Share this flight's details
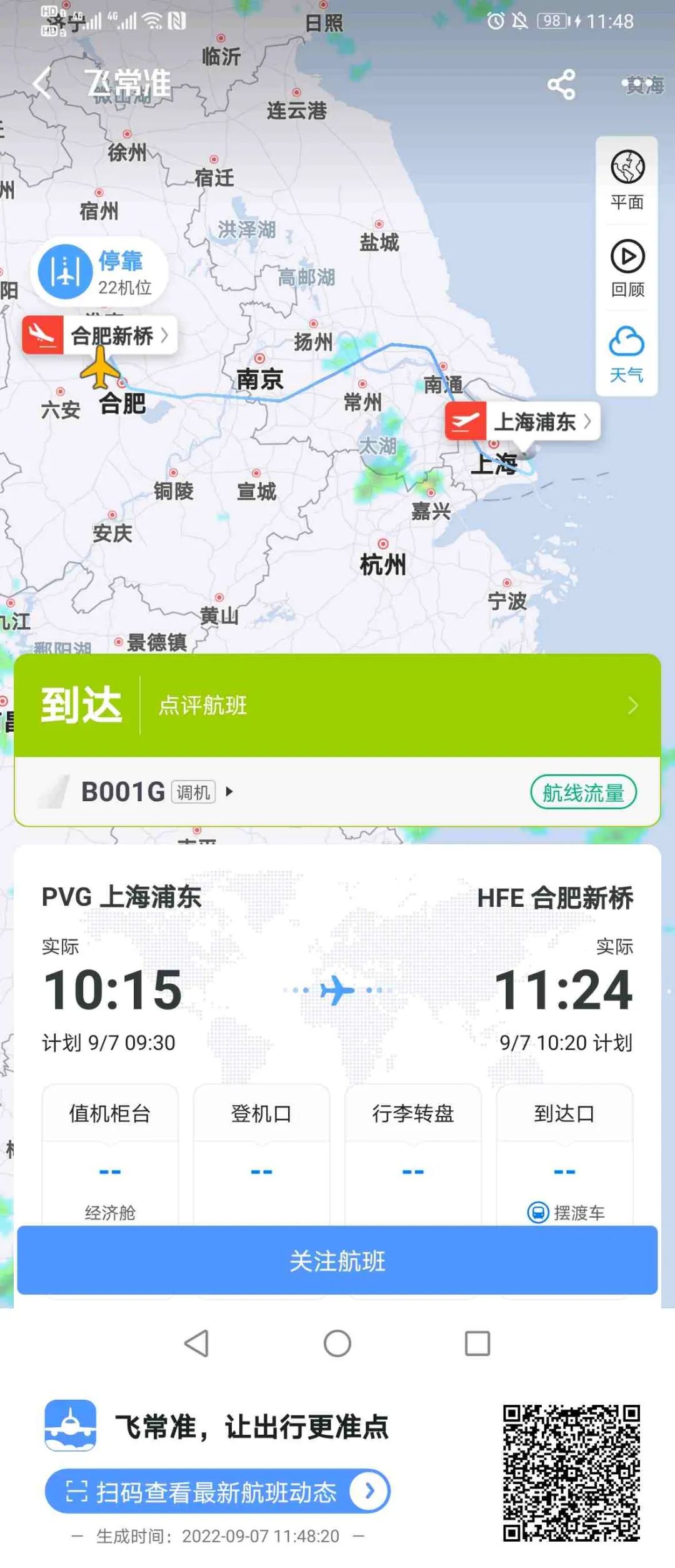 coord(561,84)
